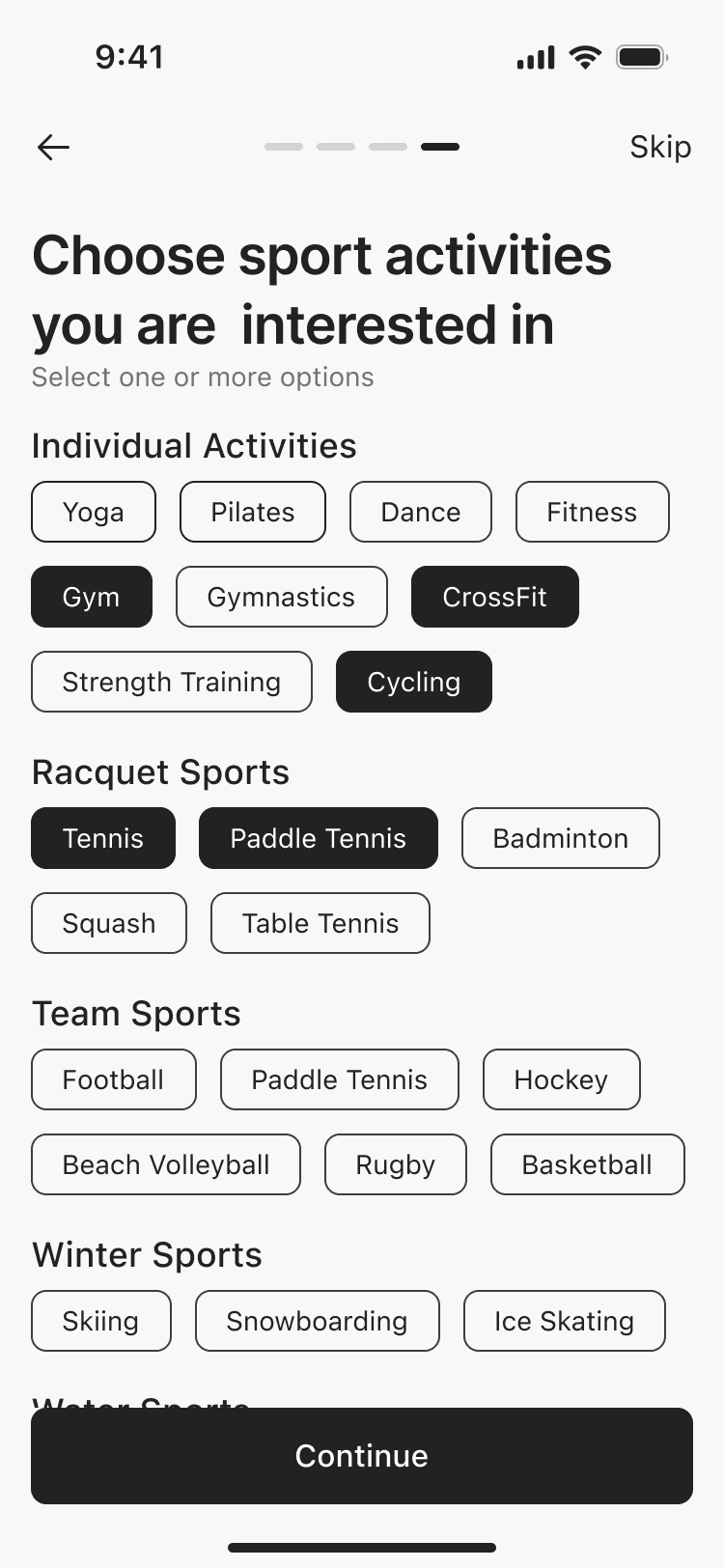The width and height of the screenshot is (724, 1568).
Task: Deselect the Gym chip
Action: click(92, 597)
